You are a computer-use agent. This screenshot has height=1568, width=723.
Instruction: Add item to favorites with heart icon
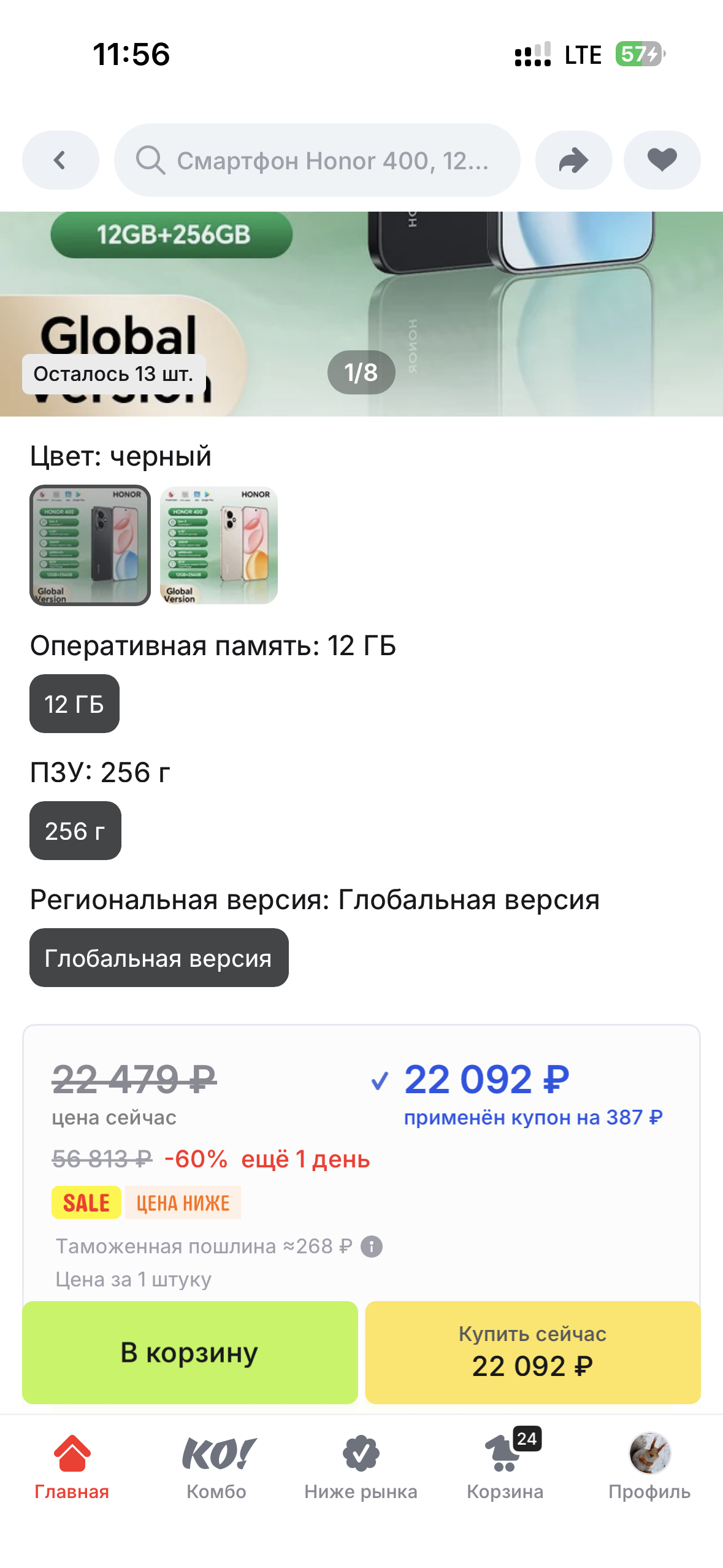tap(662, 159)
